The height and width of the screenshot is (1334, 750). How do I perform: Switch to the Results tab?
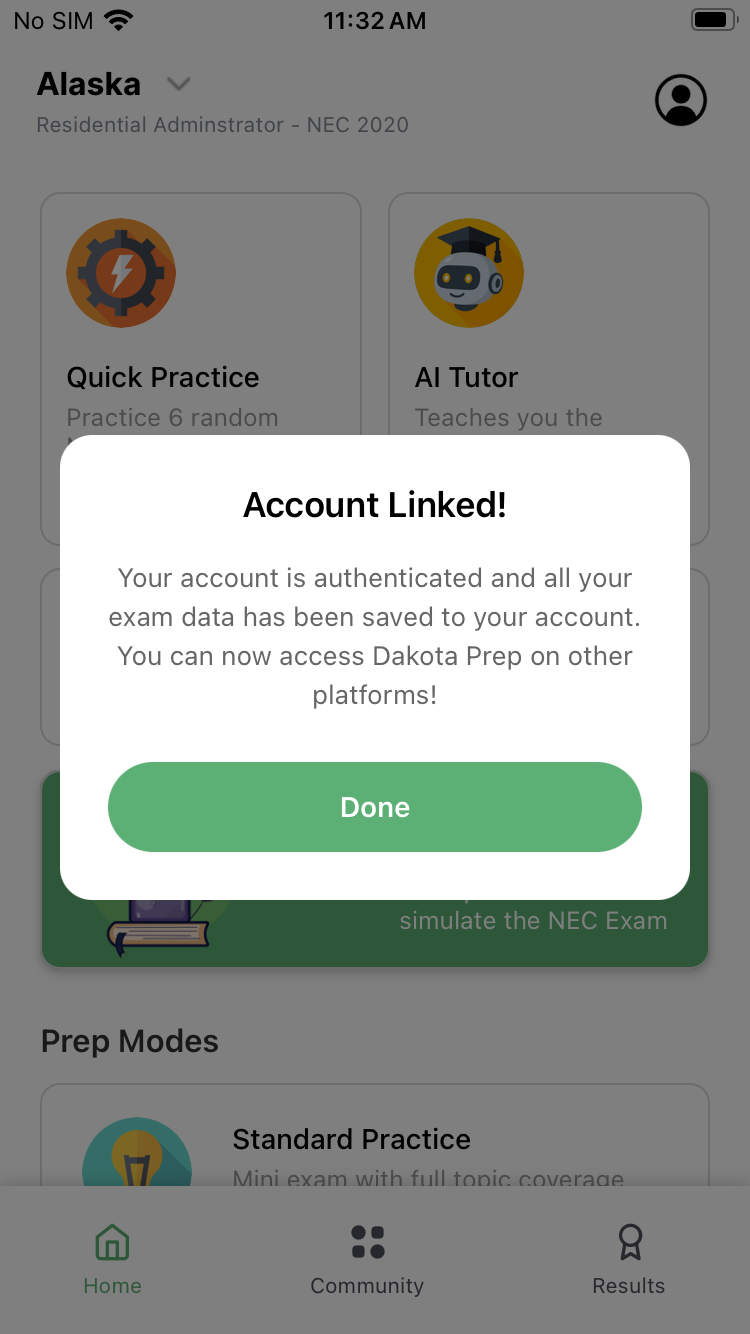tap(629, 1260)
